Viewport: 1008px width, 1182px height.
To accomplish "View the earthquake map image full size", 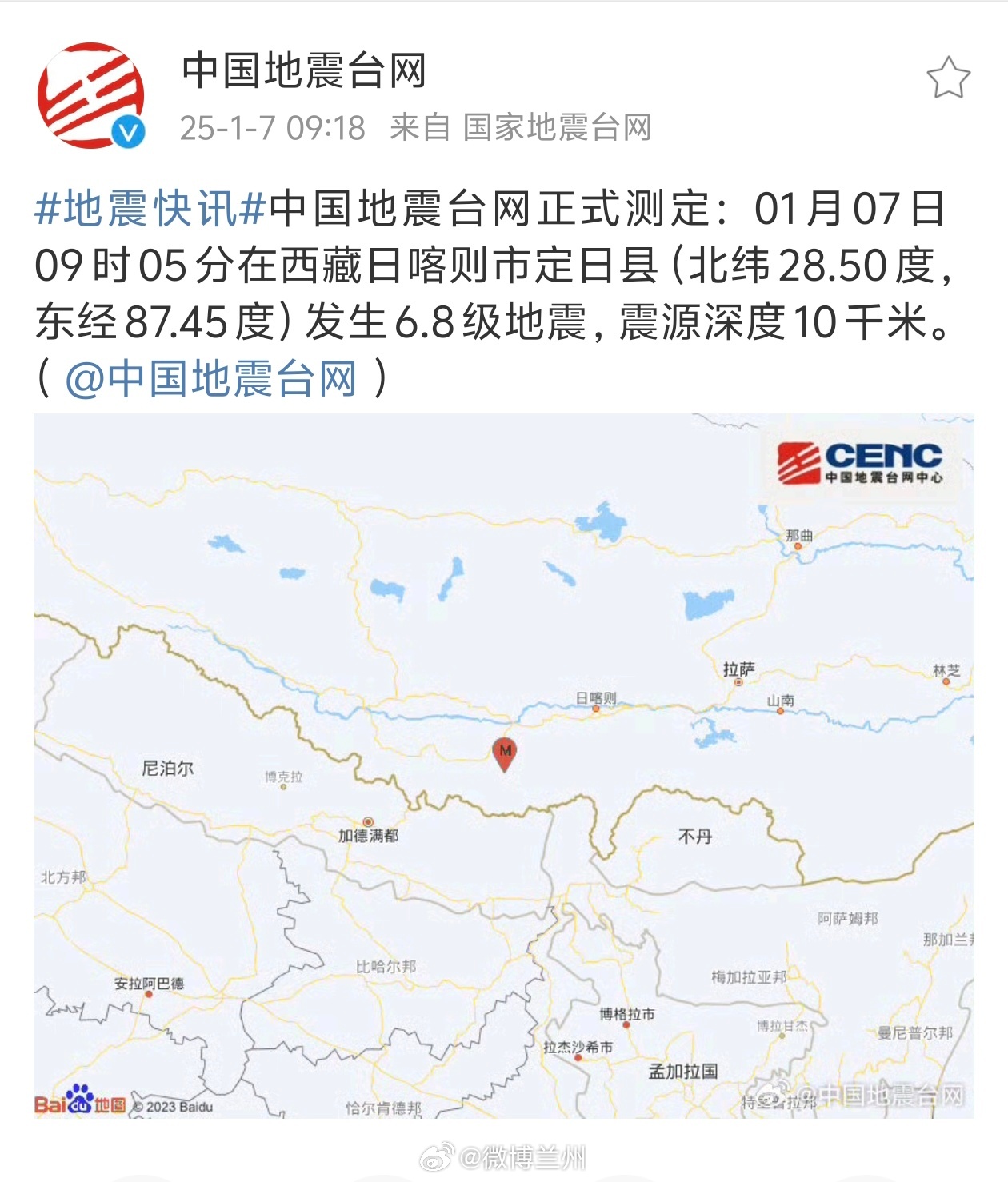I will (503, 765).
